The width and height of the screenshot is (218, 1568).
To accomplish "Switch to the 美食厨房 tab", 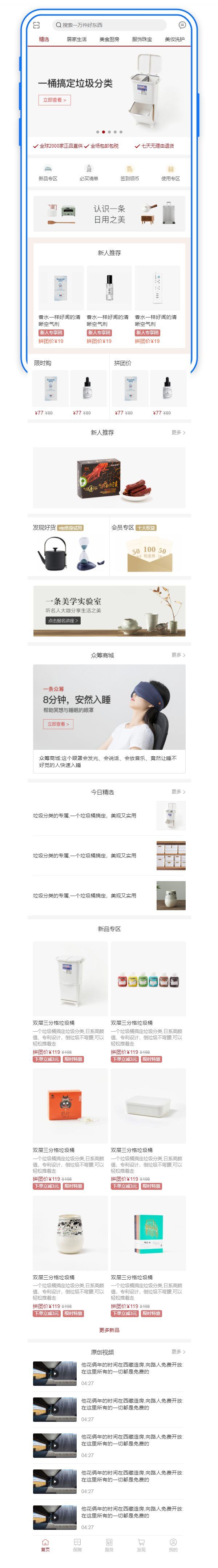I will [x=109, y=40].
